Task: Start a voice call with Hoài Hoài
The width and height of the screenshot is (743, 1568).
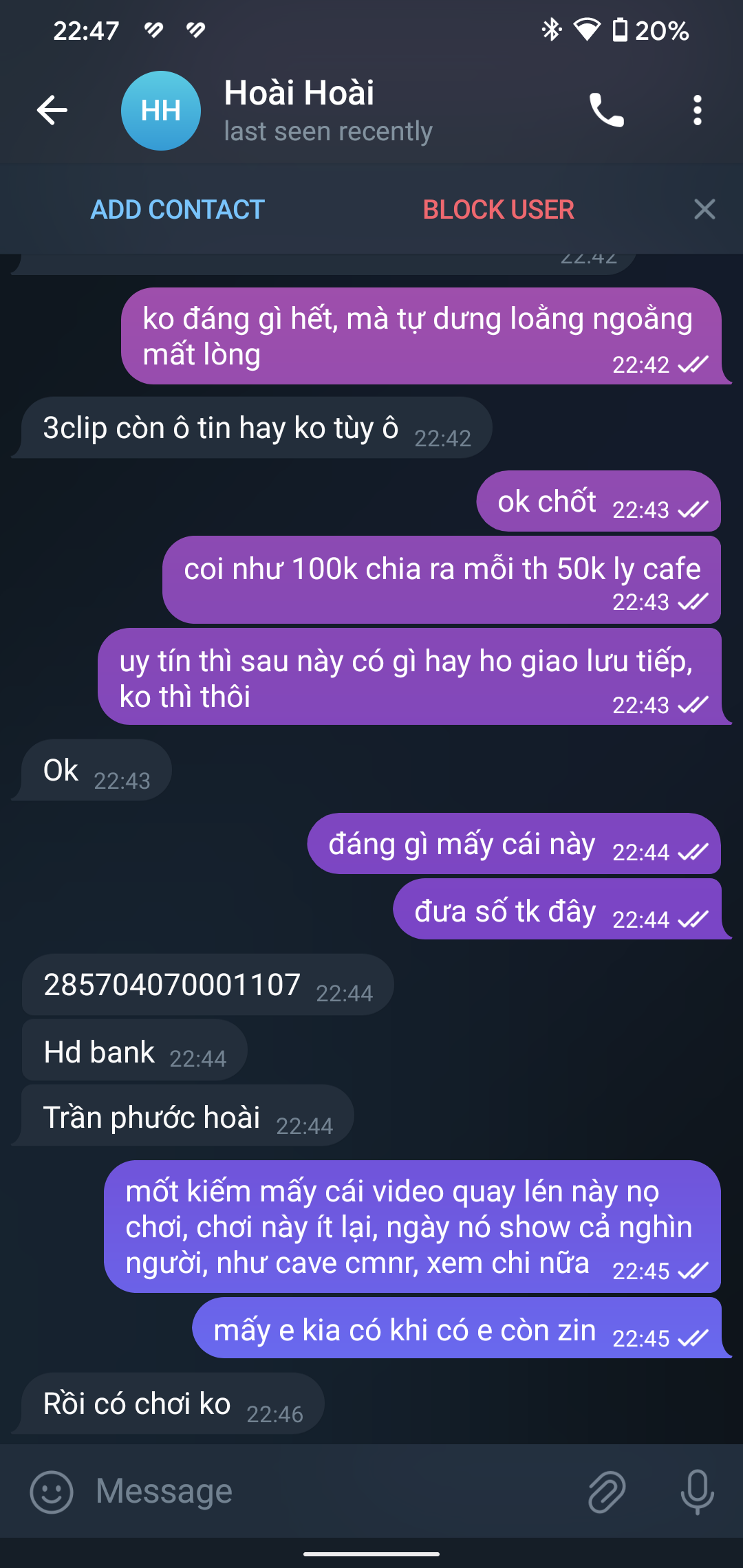Action: click(606, 110)
